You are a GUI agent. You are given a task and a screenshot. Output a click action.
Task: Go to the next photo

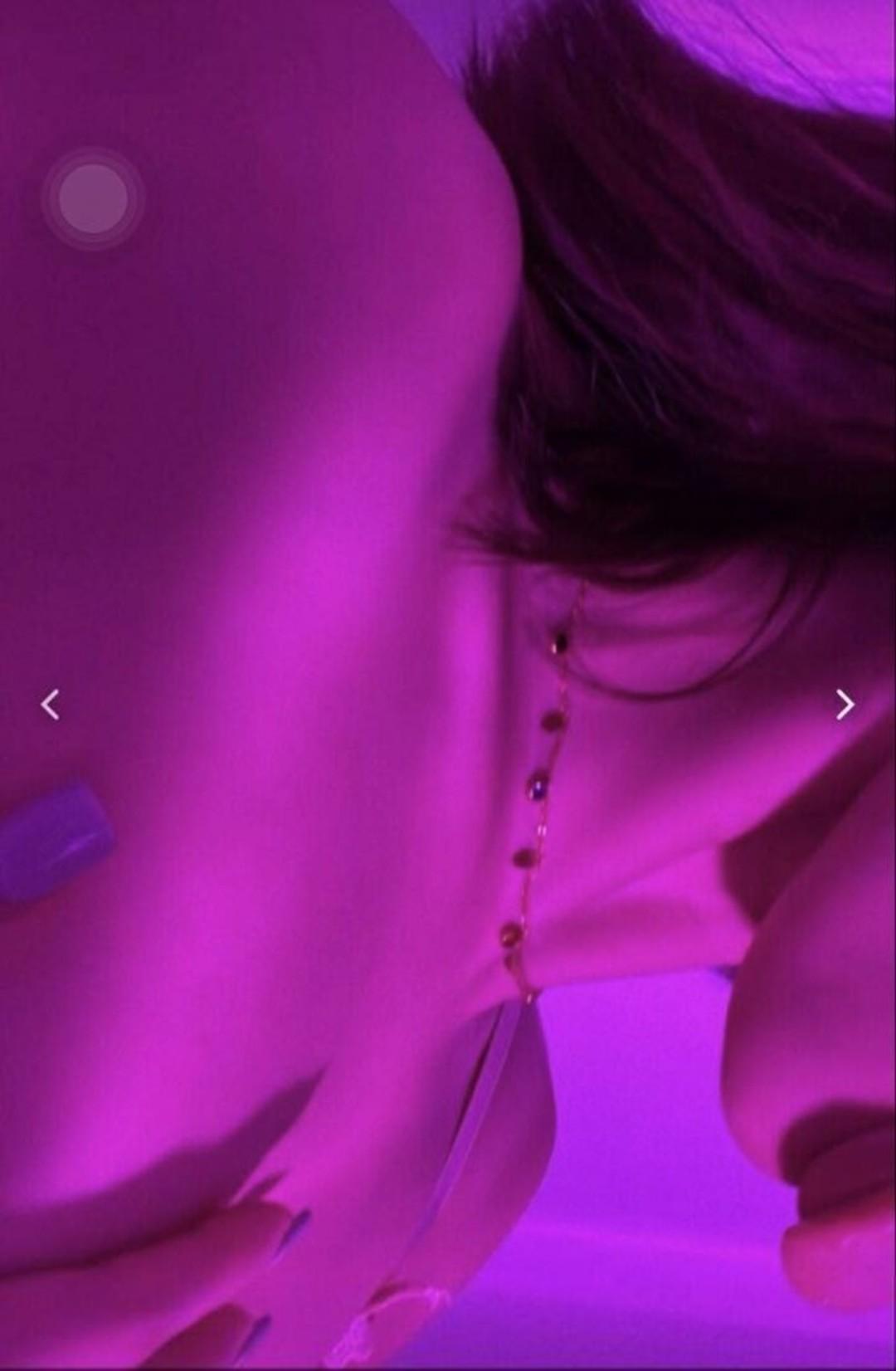845,705
